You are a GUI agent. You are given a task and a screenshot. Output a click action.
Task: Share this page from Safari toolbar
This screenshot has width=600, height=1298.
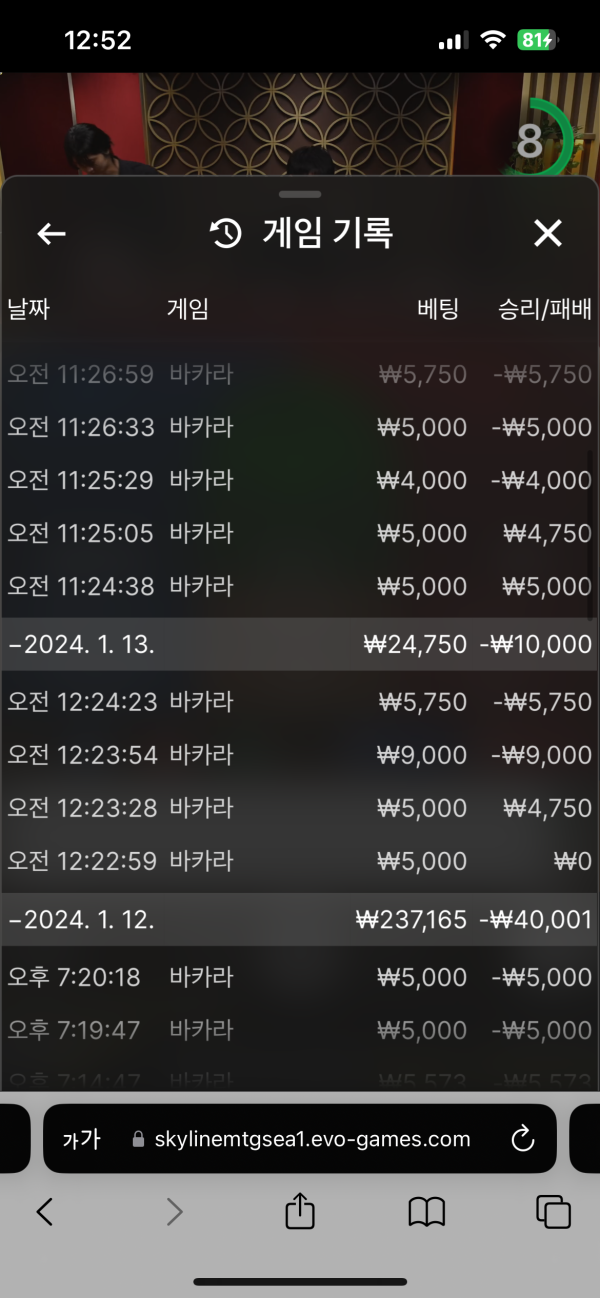point(300,1212)
